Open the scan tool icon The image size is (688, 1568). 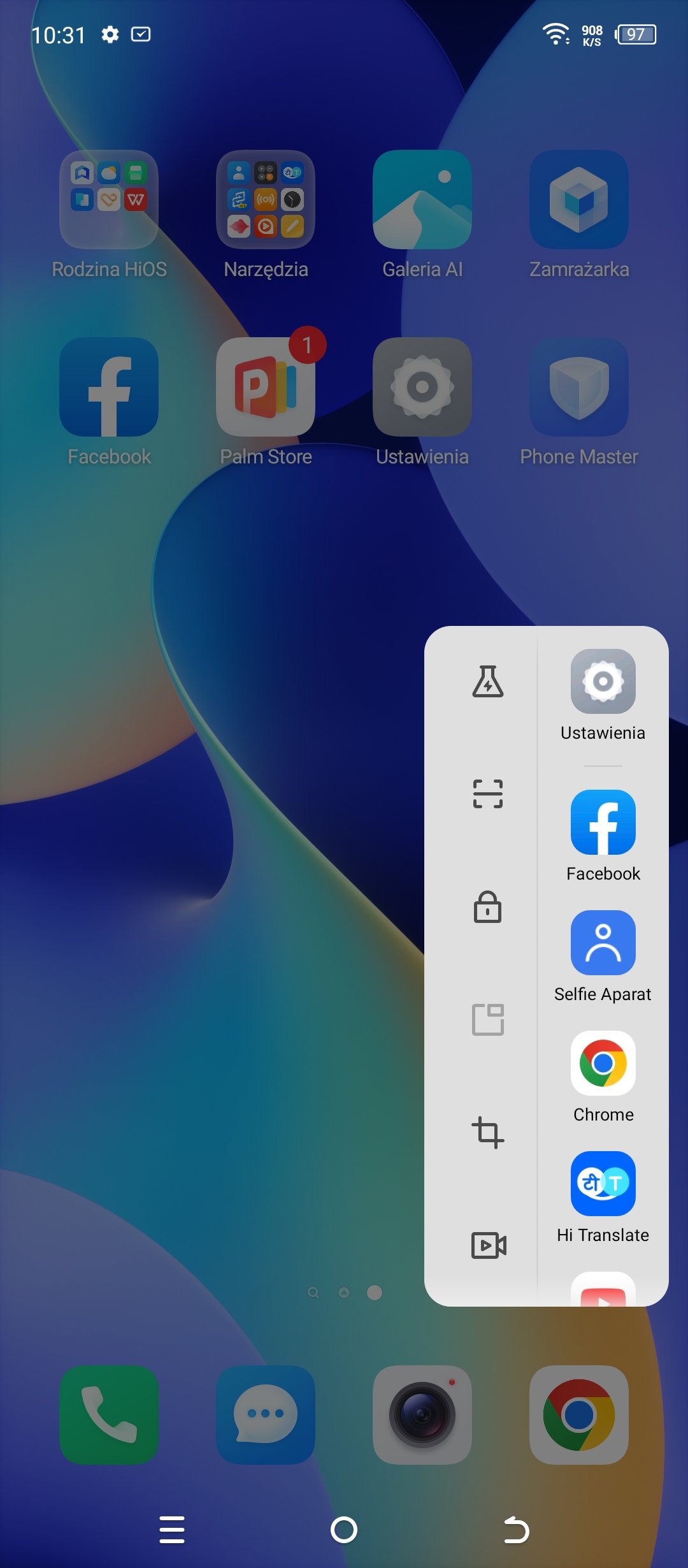coord(488,794)
